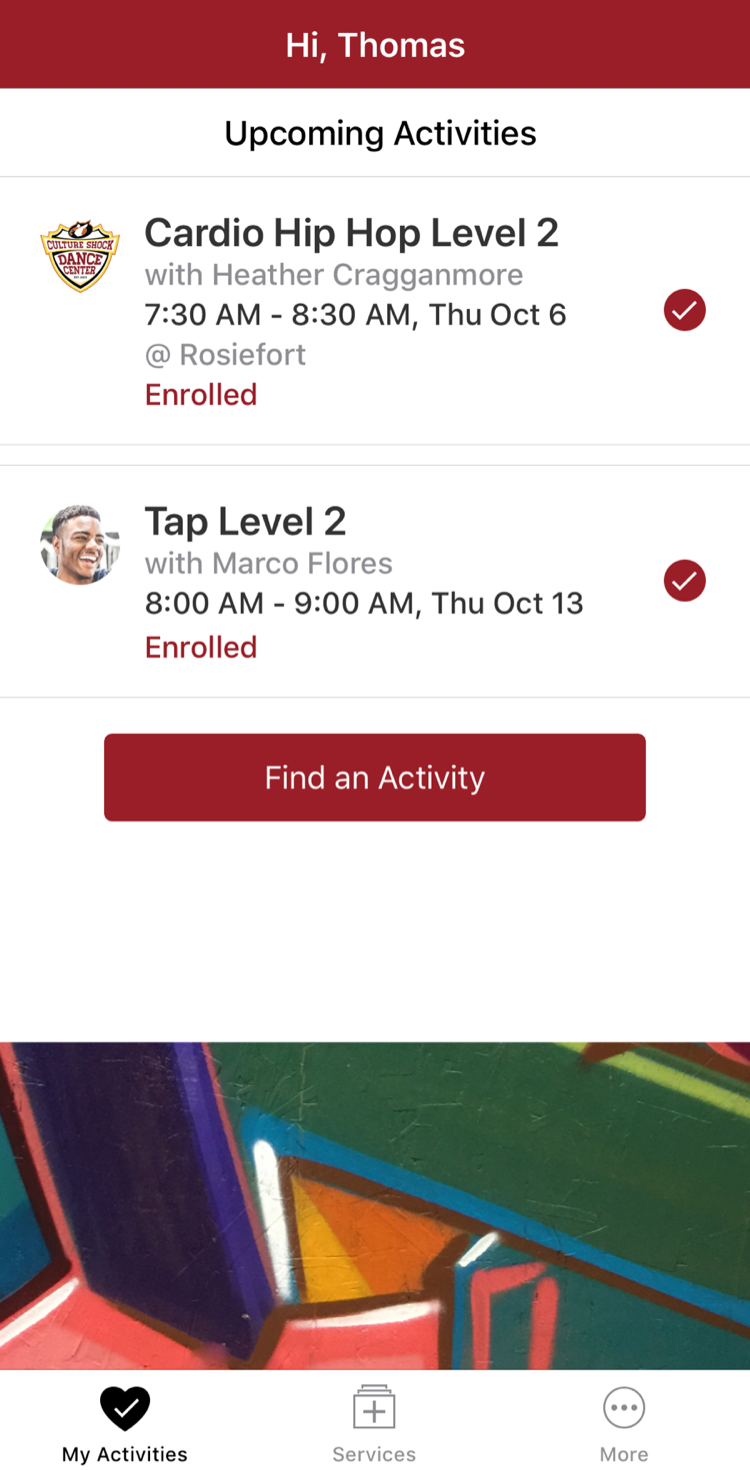Select Marco Flores's profile photo
This screenshot has height=1470, width=750.
point(79,544)
